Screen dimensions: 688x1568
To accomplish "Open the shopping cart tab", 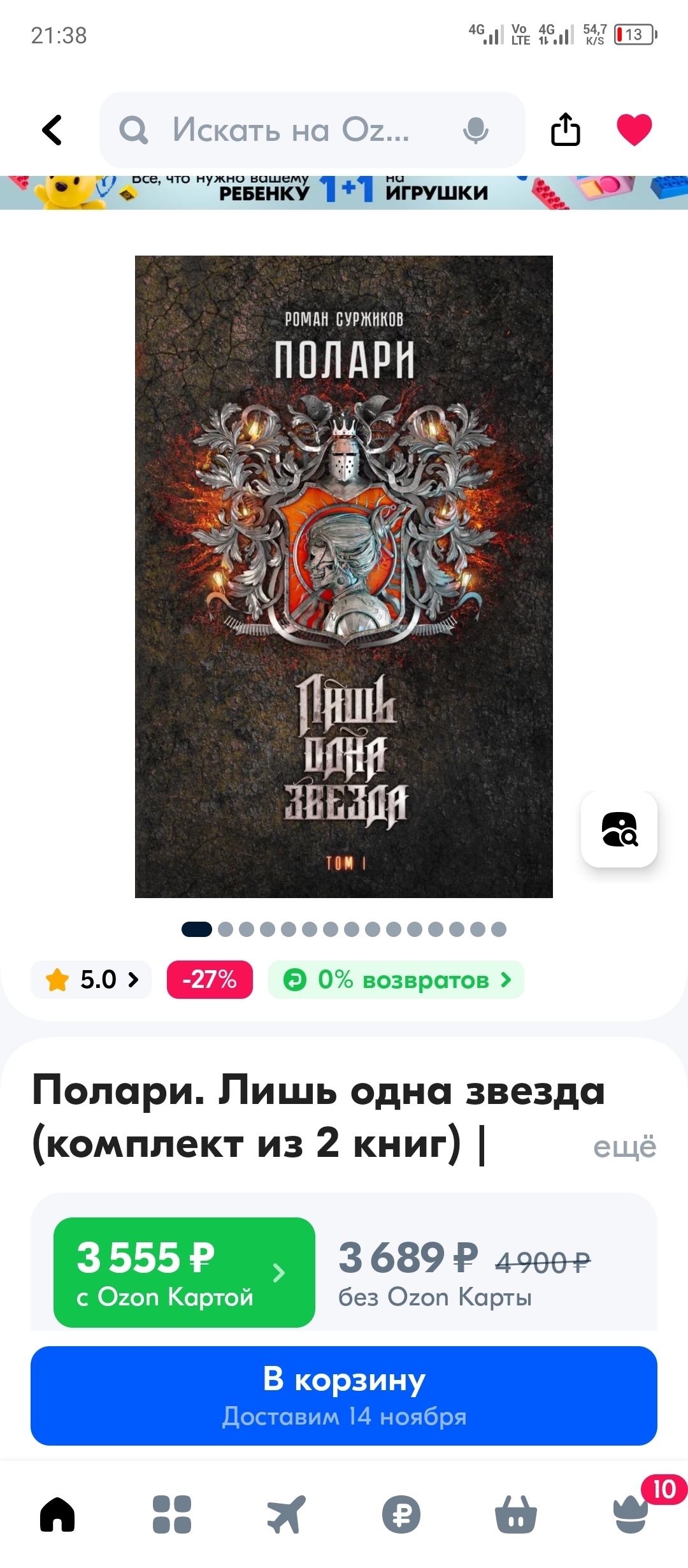I will (x=516, y=1514).
